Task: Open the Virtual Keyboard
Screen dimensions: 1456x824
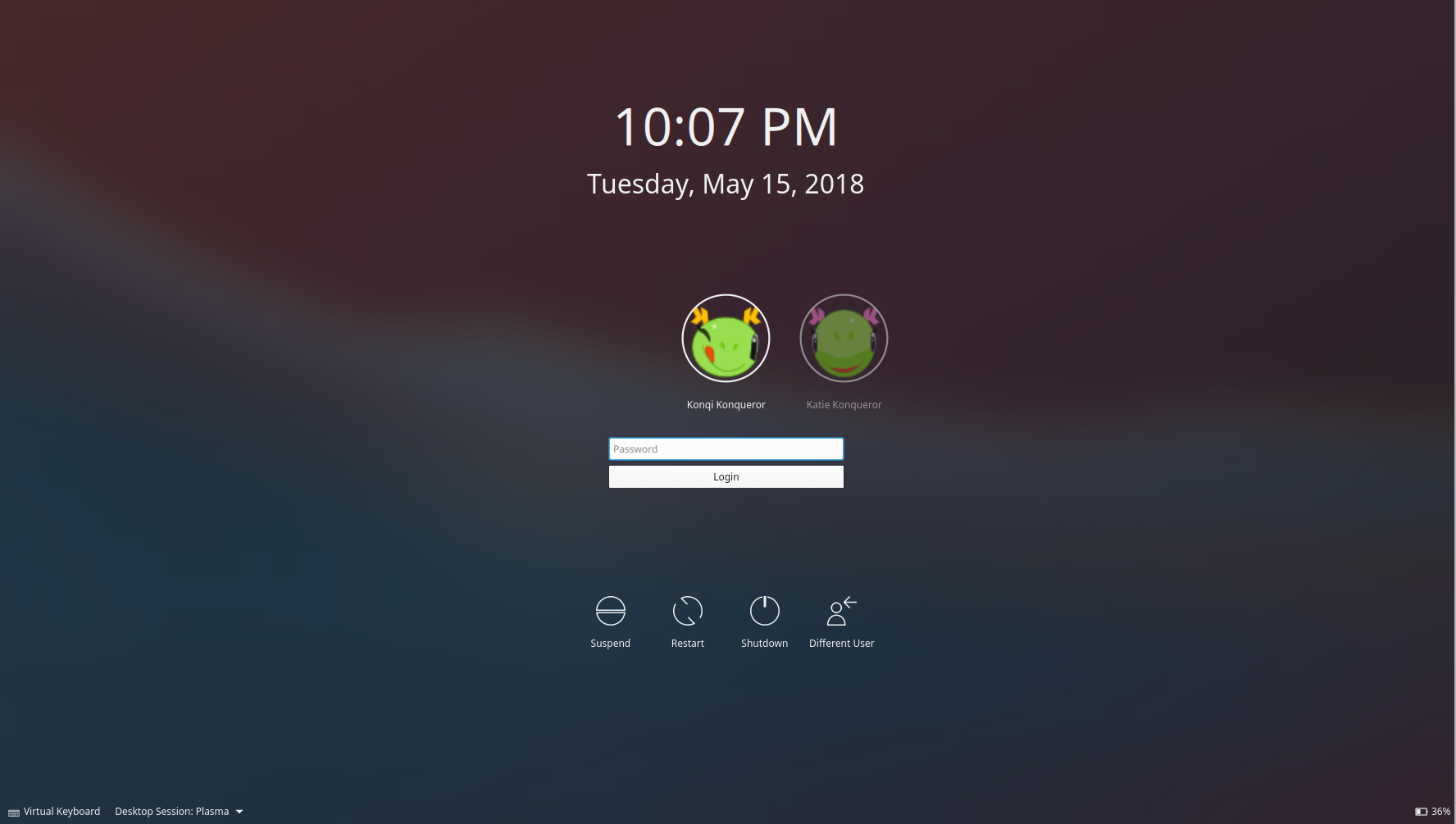Action: pyautogui.click(x=54, y=811)
